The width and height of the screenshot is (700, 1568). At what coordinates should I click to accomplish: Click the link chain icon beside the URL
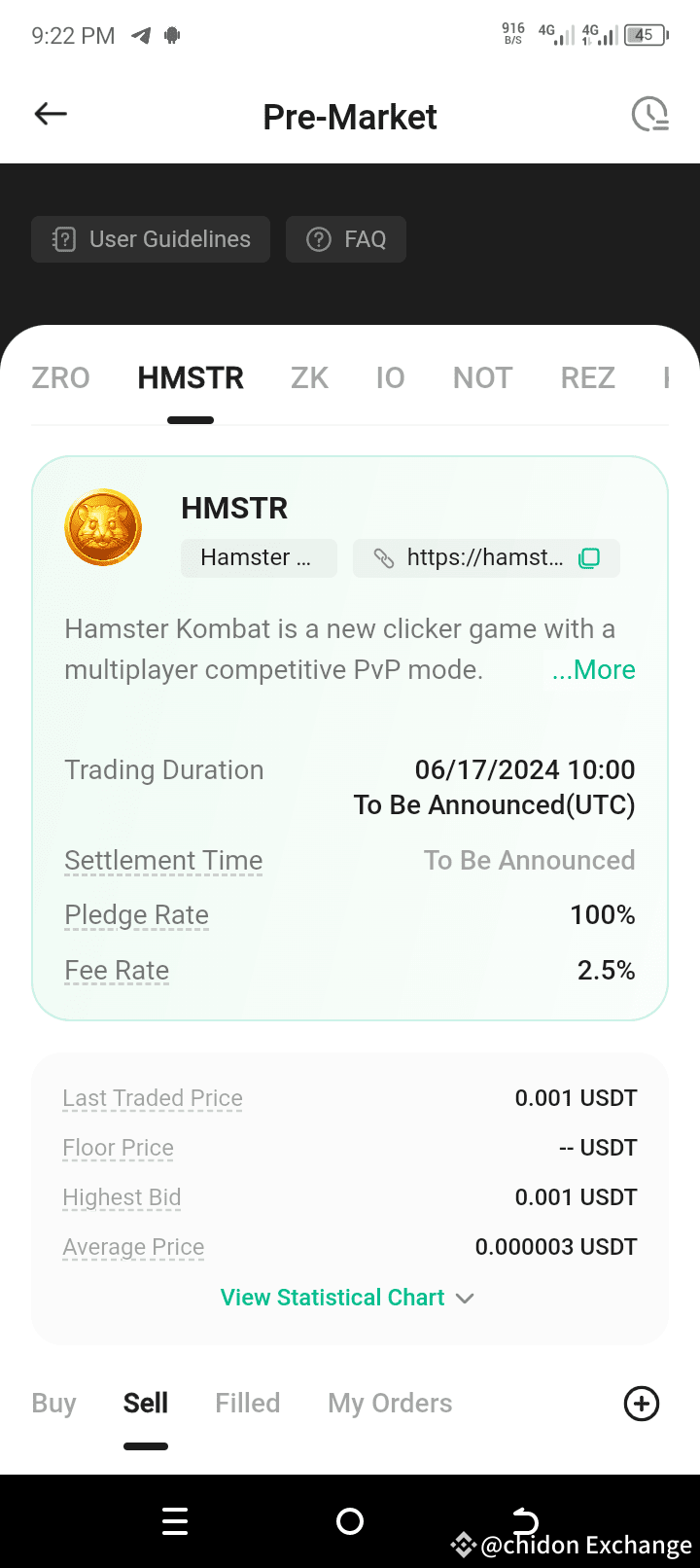pos(385,557)
